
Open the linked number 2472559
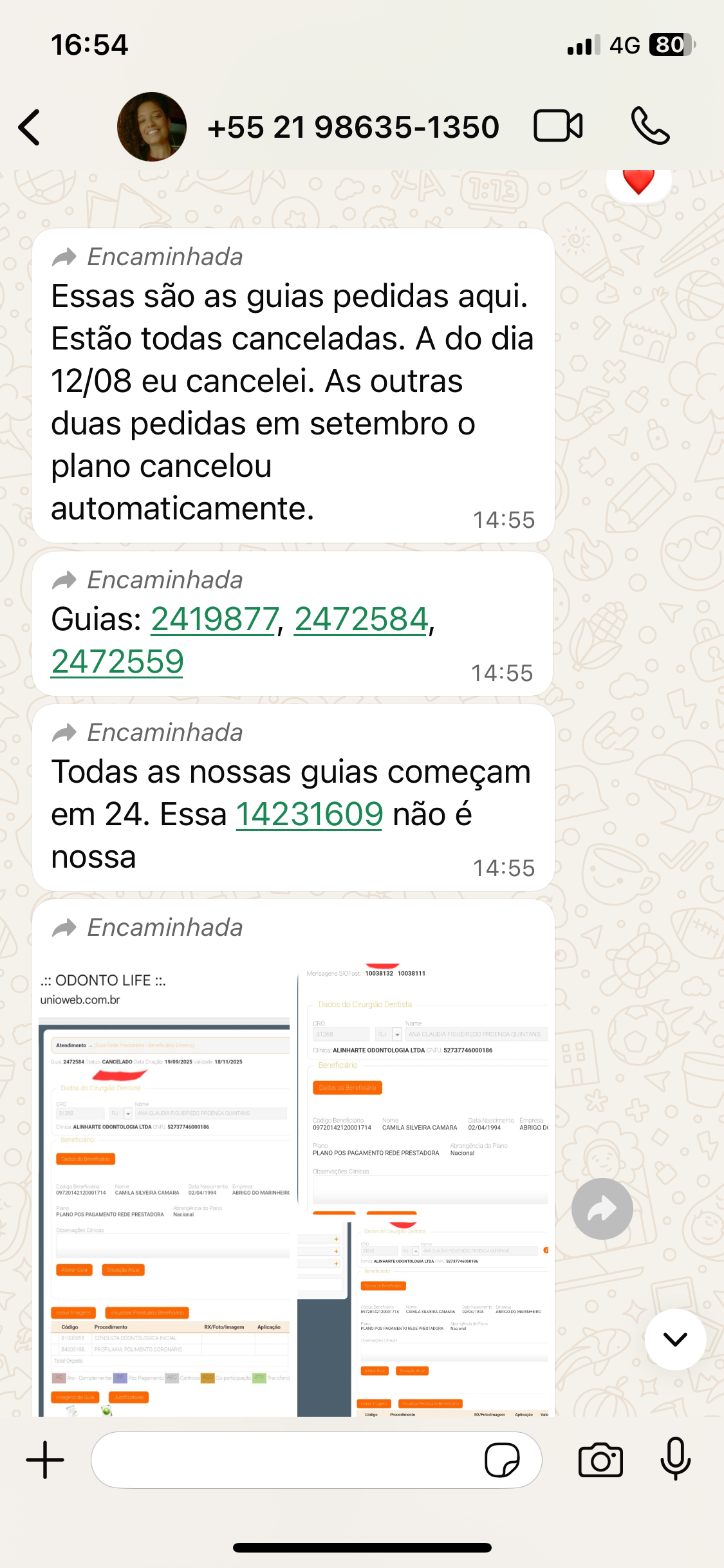click(118, 662)
